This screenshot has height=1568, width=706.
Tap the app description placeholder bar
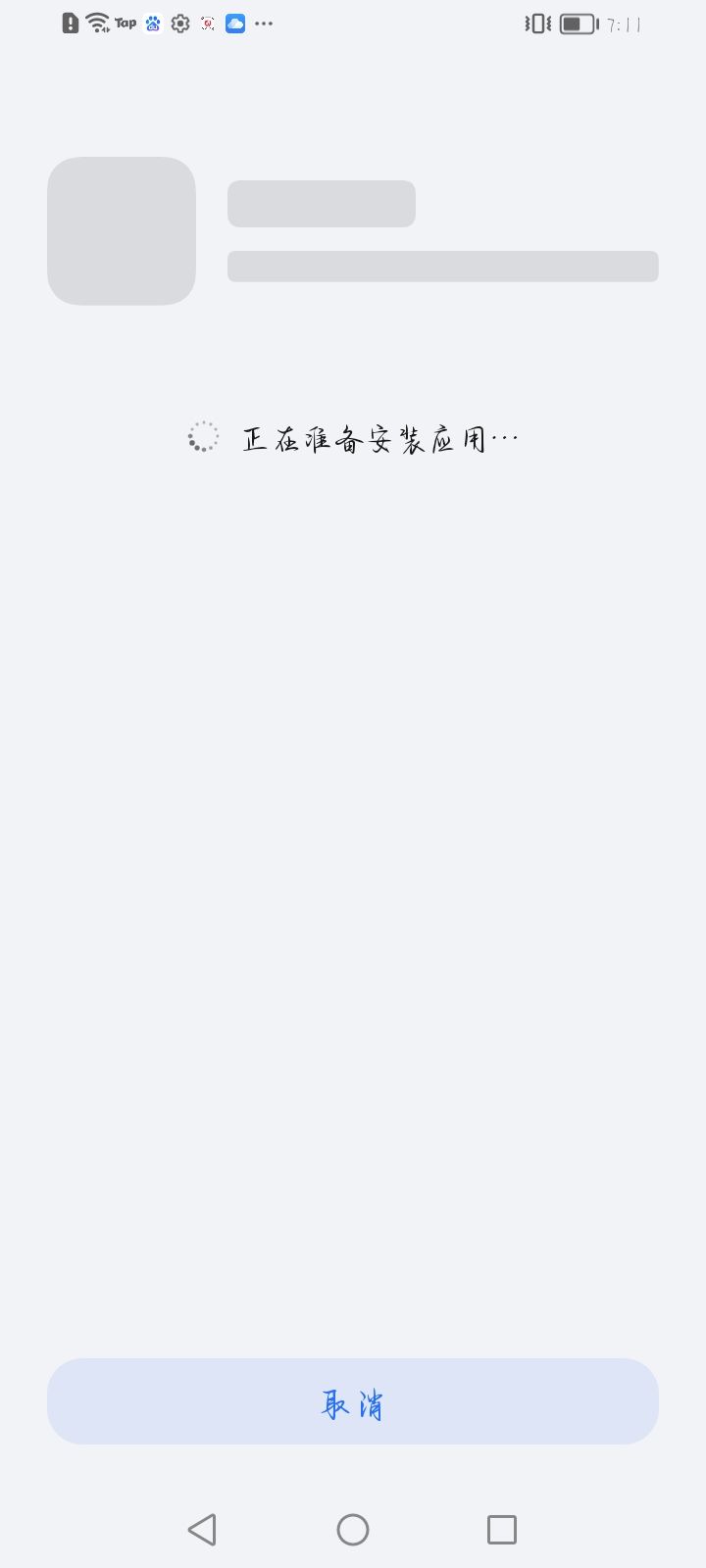pos(442,266)
